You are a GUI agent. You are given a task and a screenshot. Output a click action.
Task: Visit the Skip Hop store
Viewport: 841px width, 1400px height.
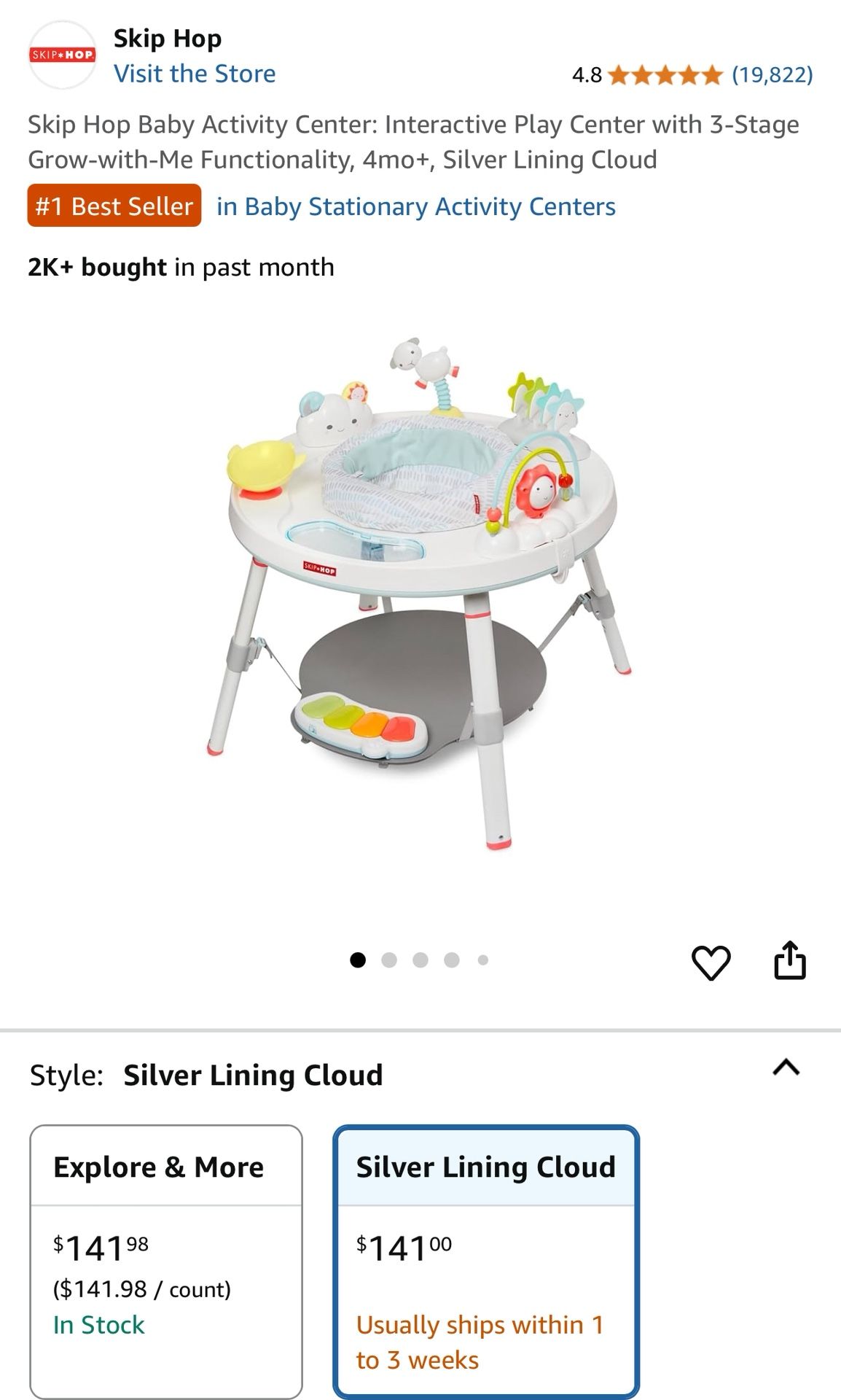(x=195, y=74)
